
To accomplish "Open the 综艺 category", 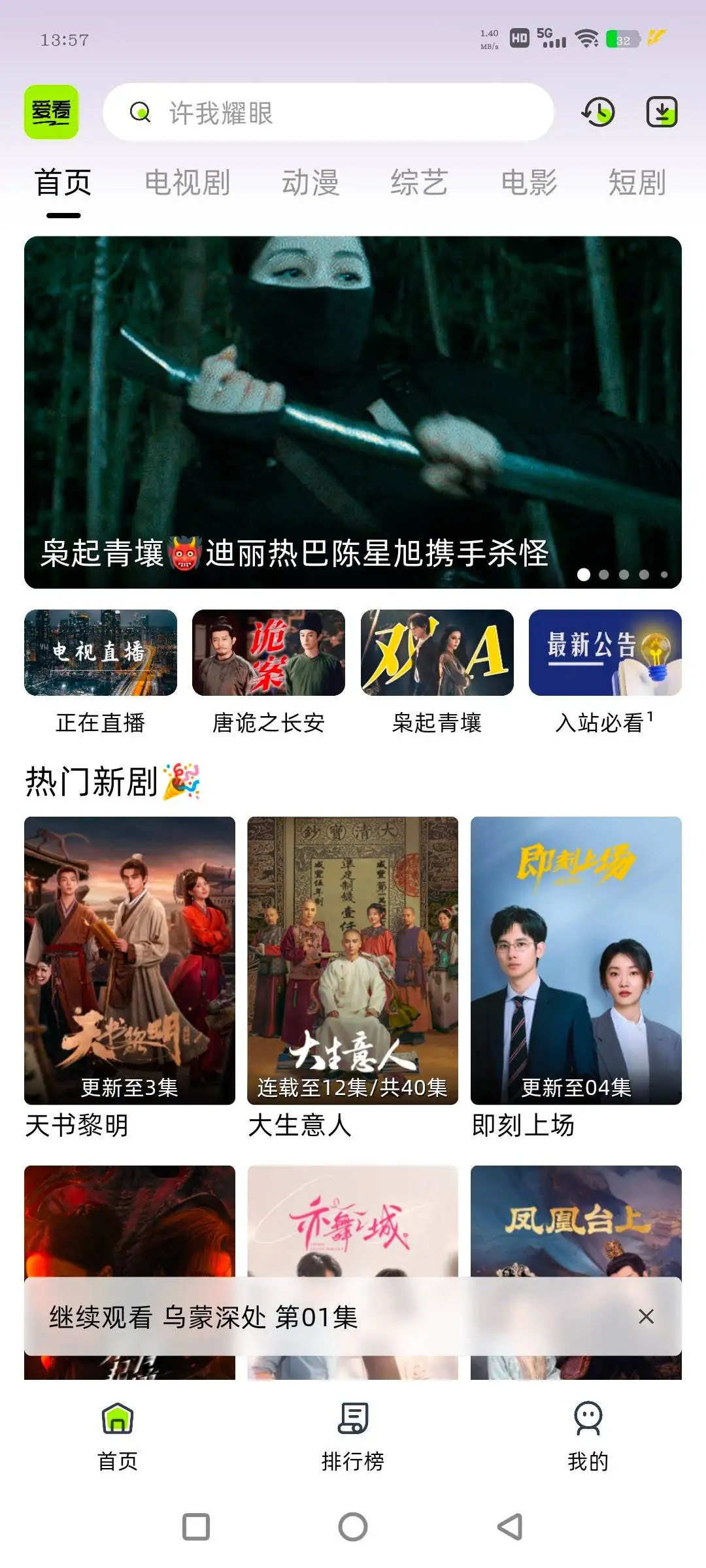I will [x=418, y=183].
